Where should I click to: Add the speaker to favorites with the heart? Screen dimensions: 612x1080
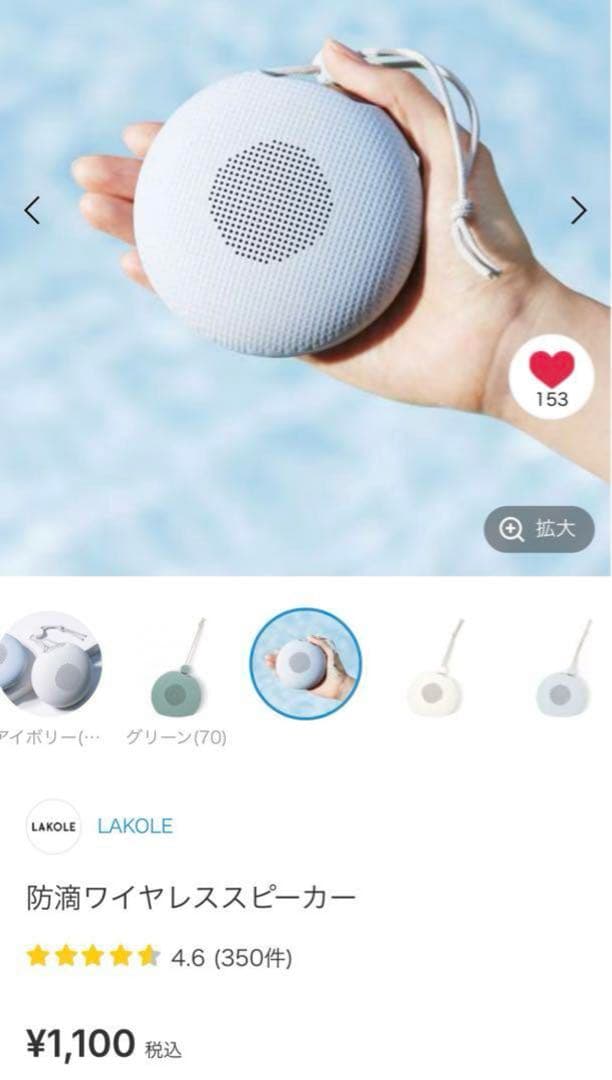click(551, 378)
